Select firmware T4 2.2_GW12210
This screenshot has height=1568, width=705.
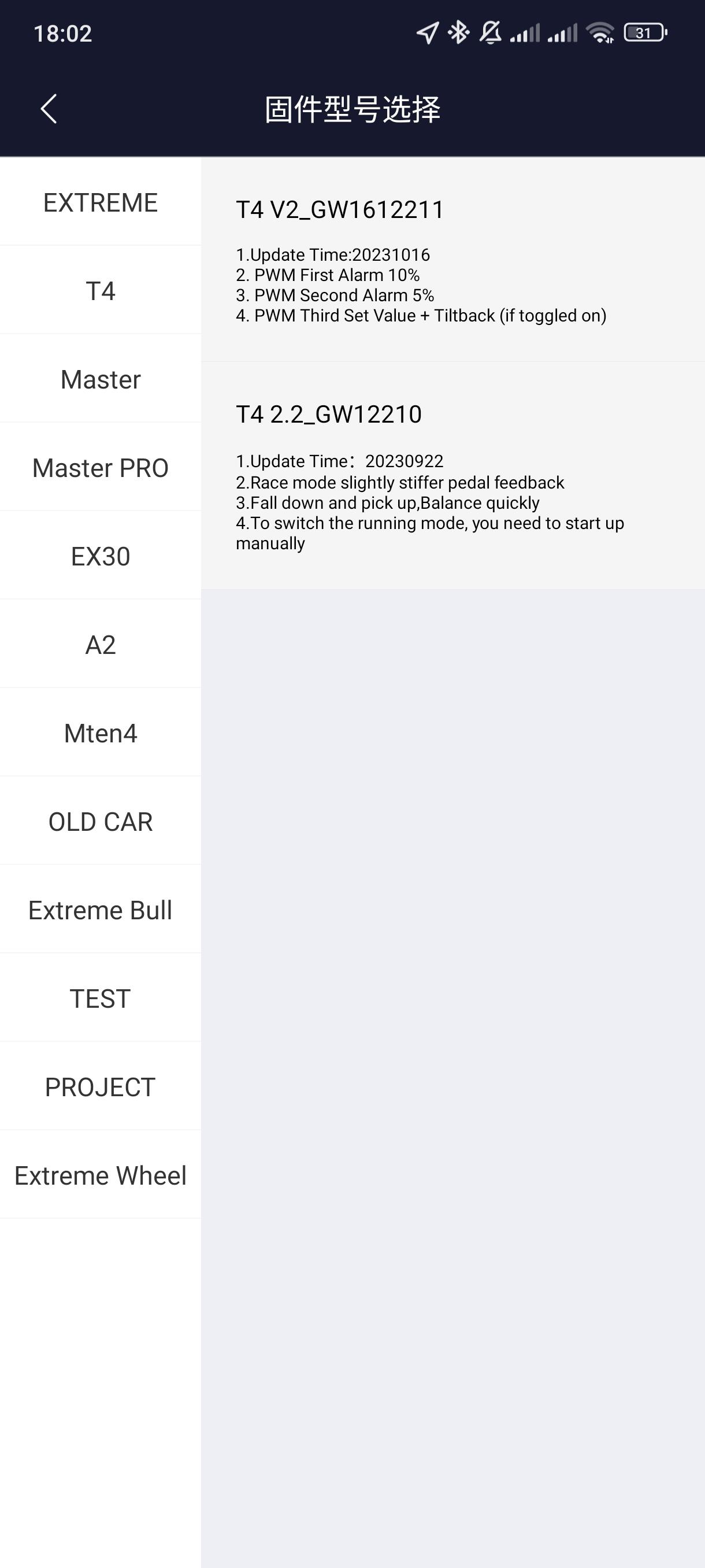coord(453,475)
